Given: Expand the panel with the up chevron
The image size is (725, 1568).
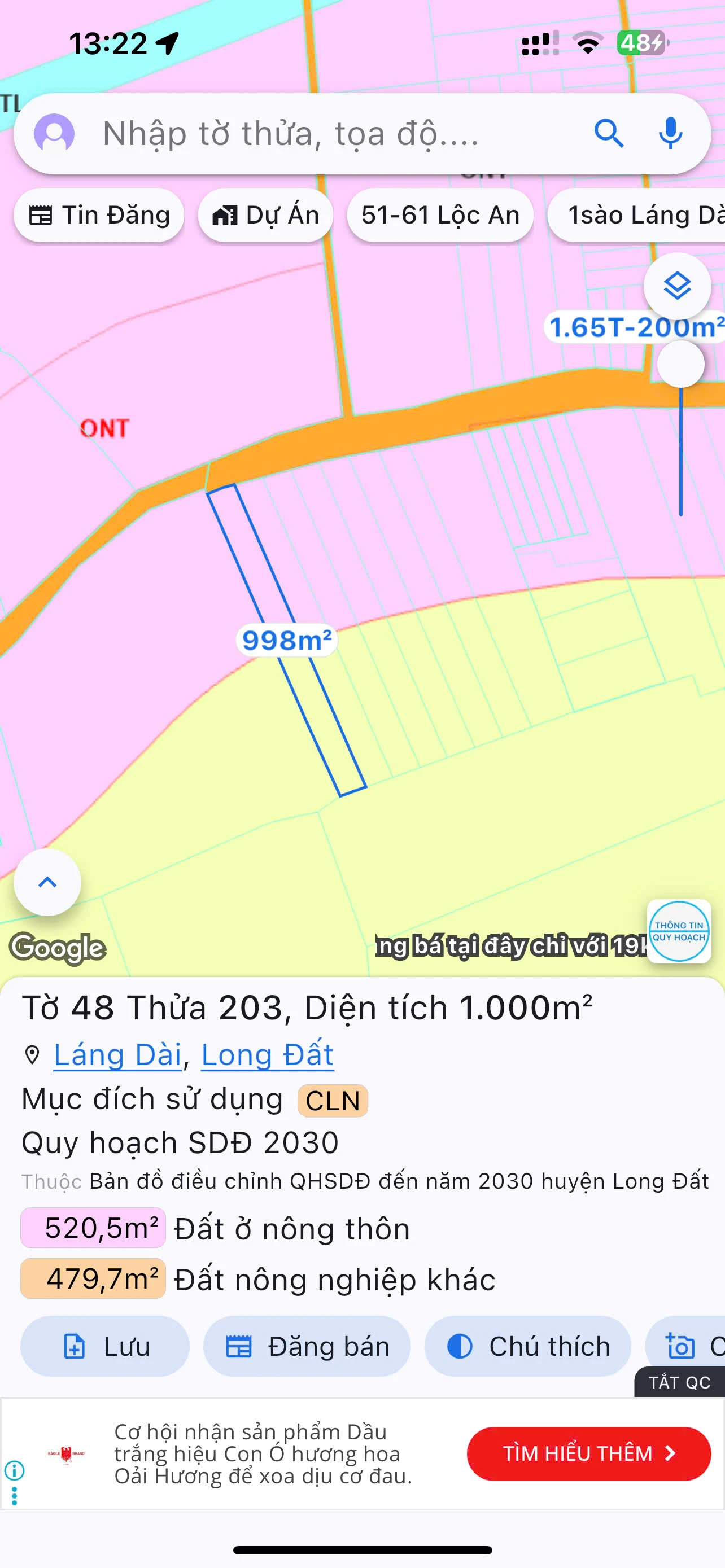Looking at the screenshot, I should click(47, 882).
